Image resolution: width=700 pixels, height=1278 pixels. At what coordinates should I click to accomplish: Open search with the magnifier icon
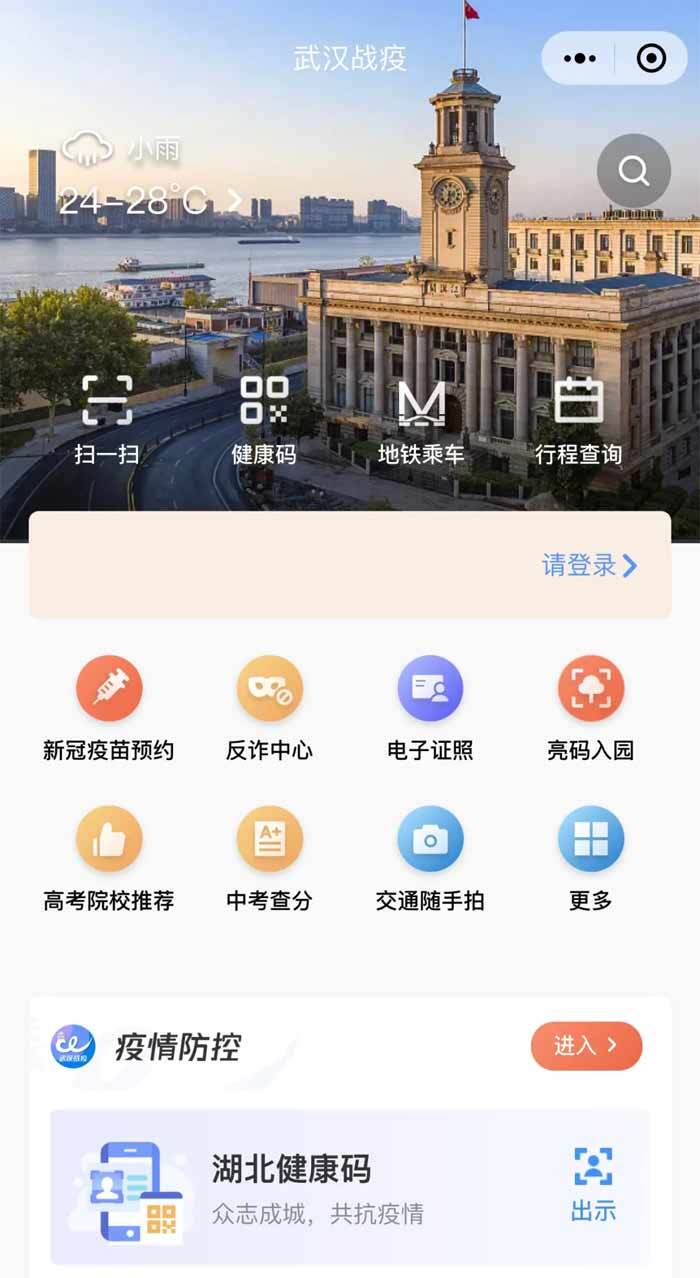pyautogui.click(x=634, y=171)
